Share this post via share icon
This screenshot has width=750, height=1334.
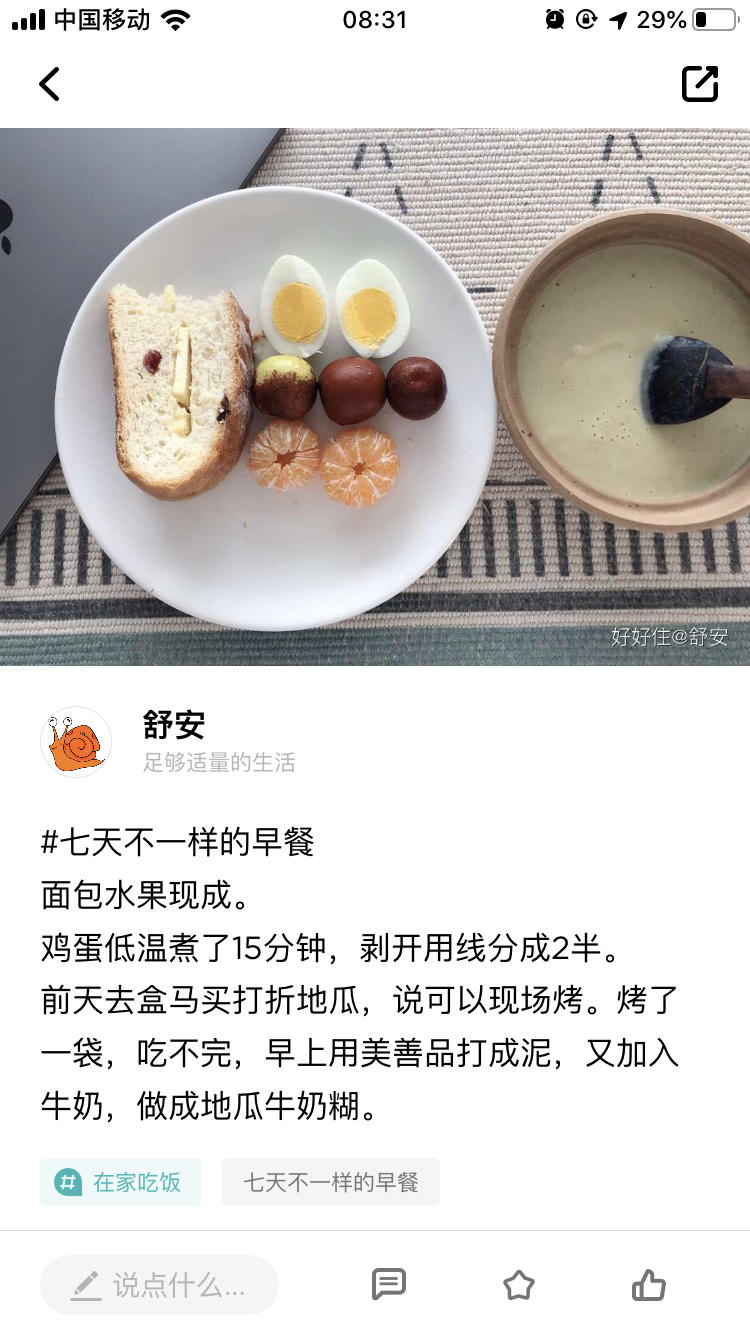[700, 84]
